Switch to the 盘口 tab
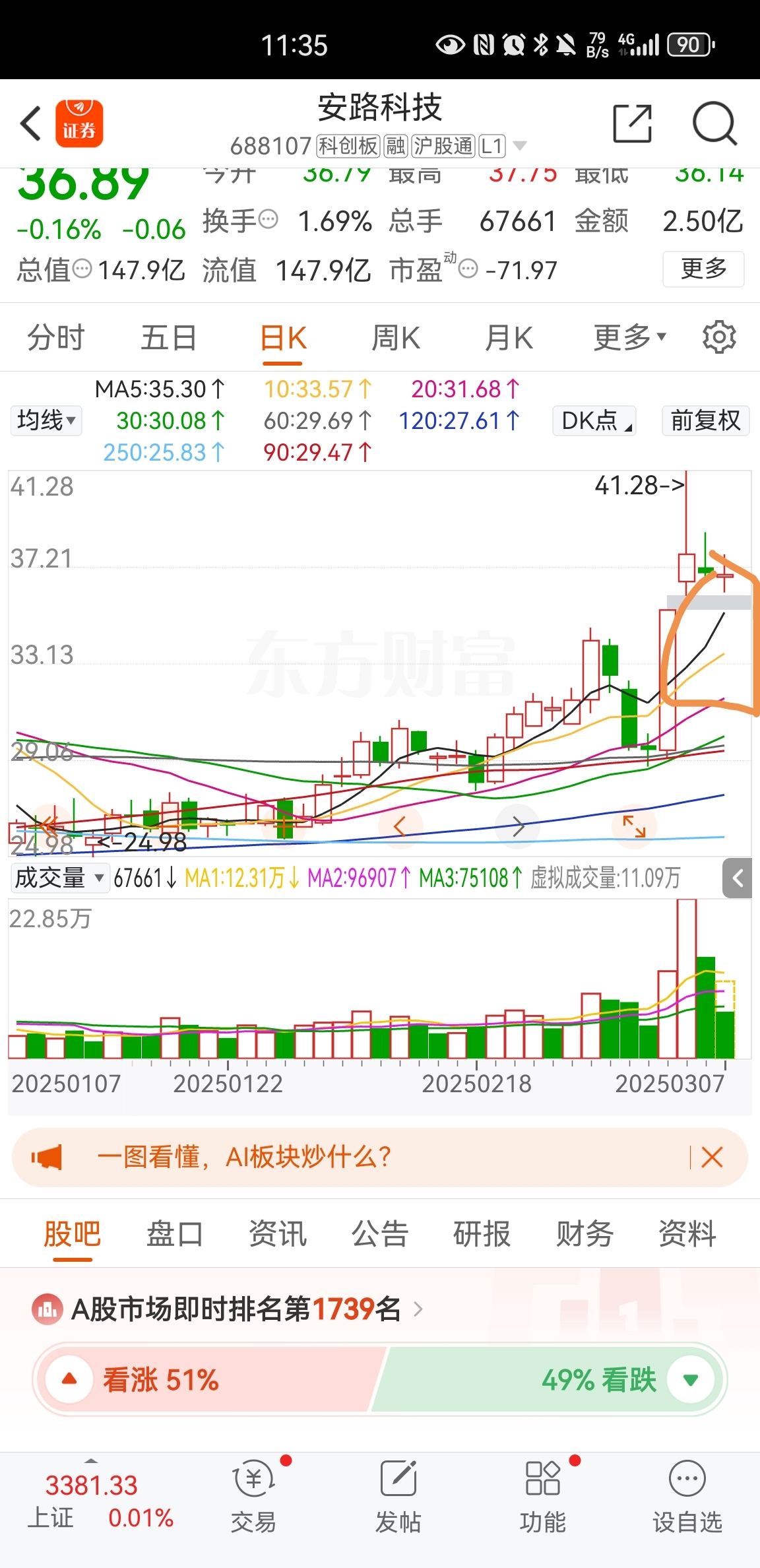The width and height of the screenshot is (760, 1568). [175, 1233]
